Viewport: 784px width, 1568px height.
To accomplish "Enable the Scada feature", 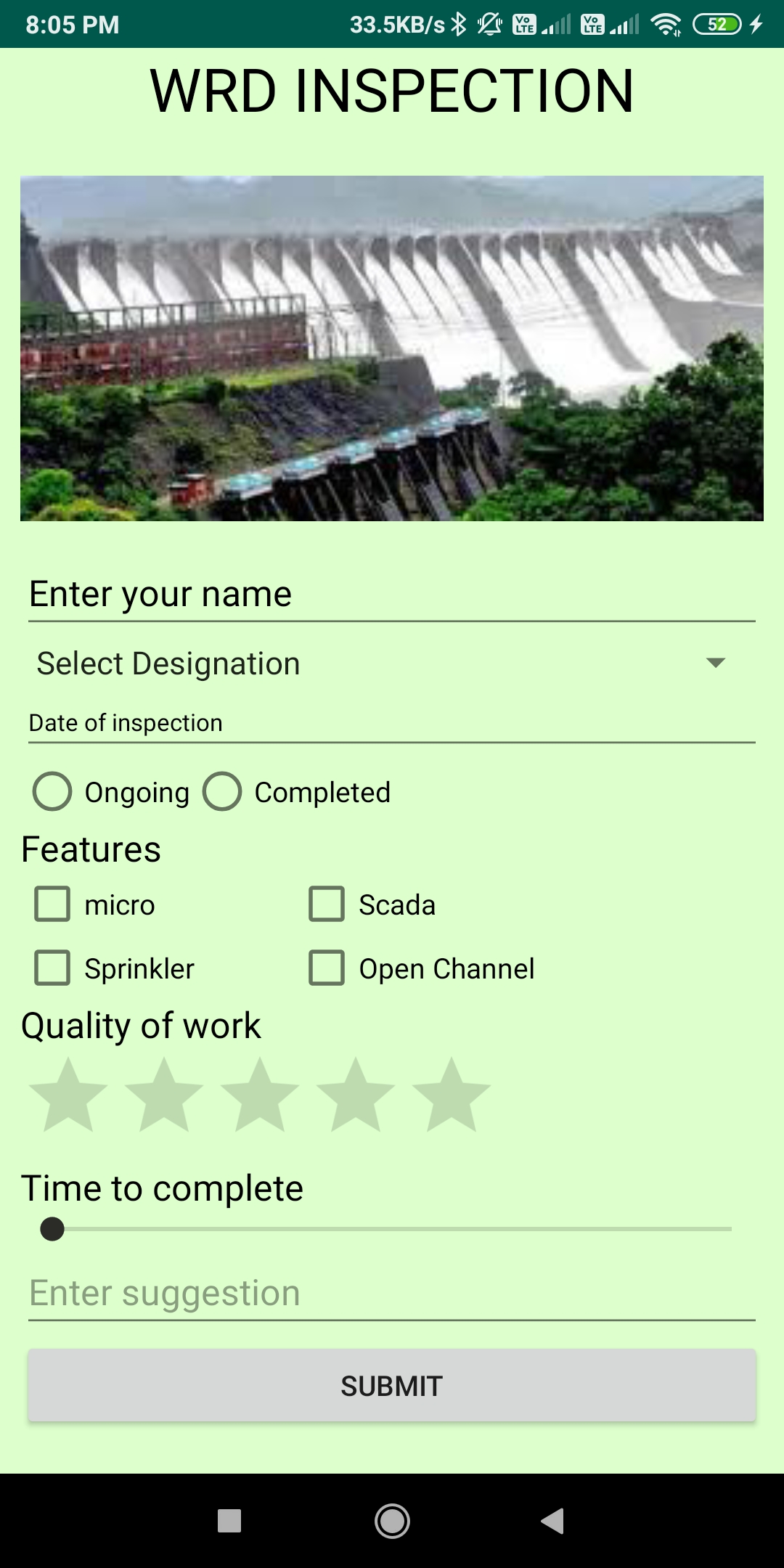I will (x=327, y=904).
